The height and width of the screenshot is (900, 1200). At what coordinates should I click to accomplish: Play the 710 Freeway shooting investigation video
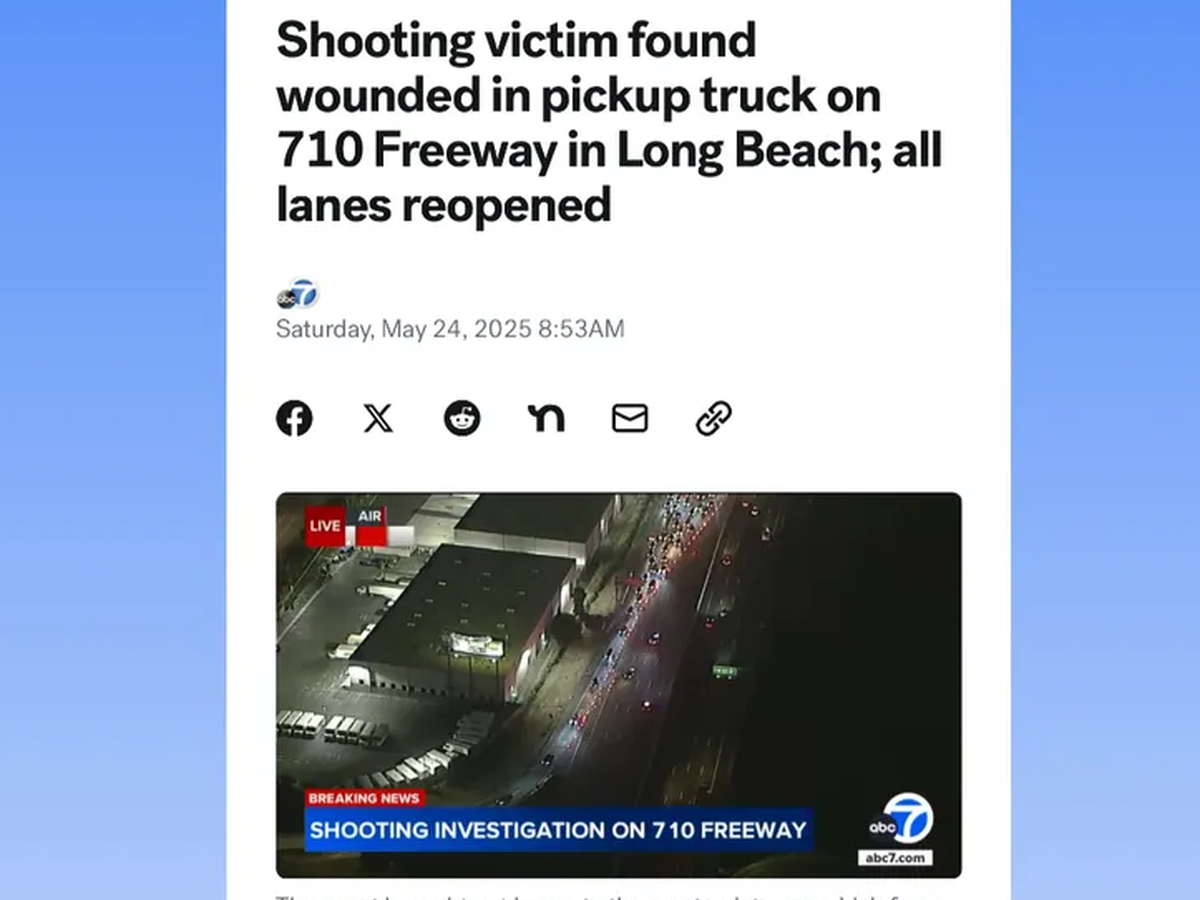pos(618,685)
